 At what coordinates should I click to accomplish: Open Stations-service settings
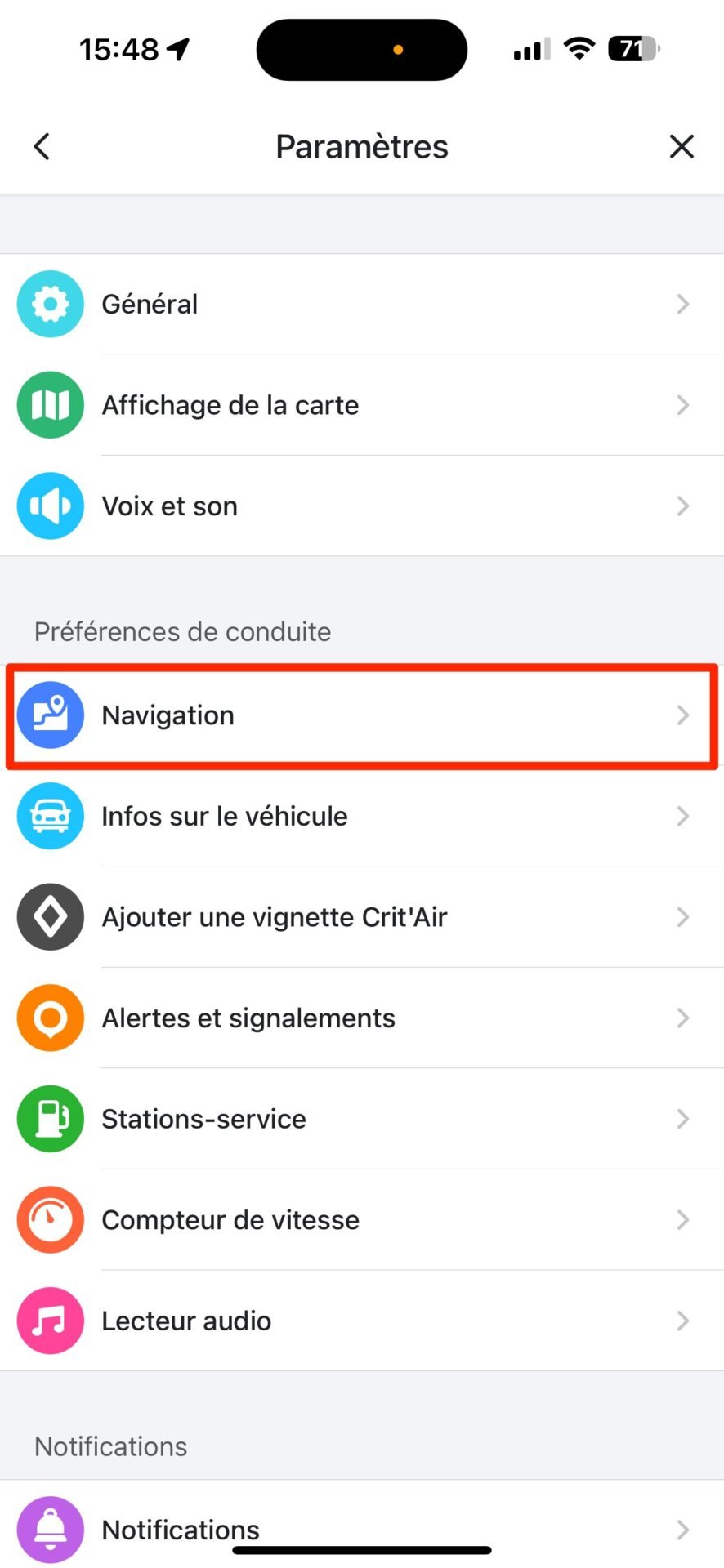(x=362, y=1119)
